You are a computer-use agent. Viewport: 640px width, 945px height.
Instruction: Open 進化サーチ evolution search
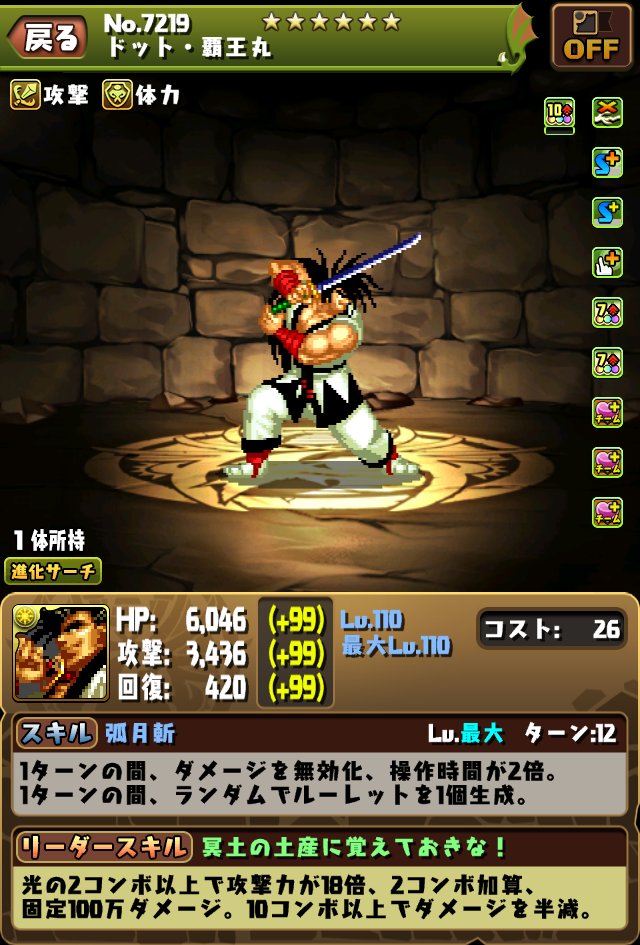click(55, 572)
